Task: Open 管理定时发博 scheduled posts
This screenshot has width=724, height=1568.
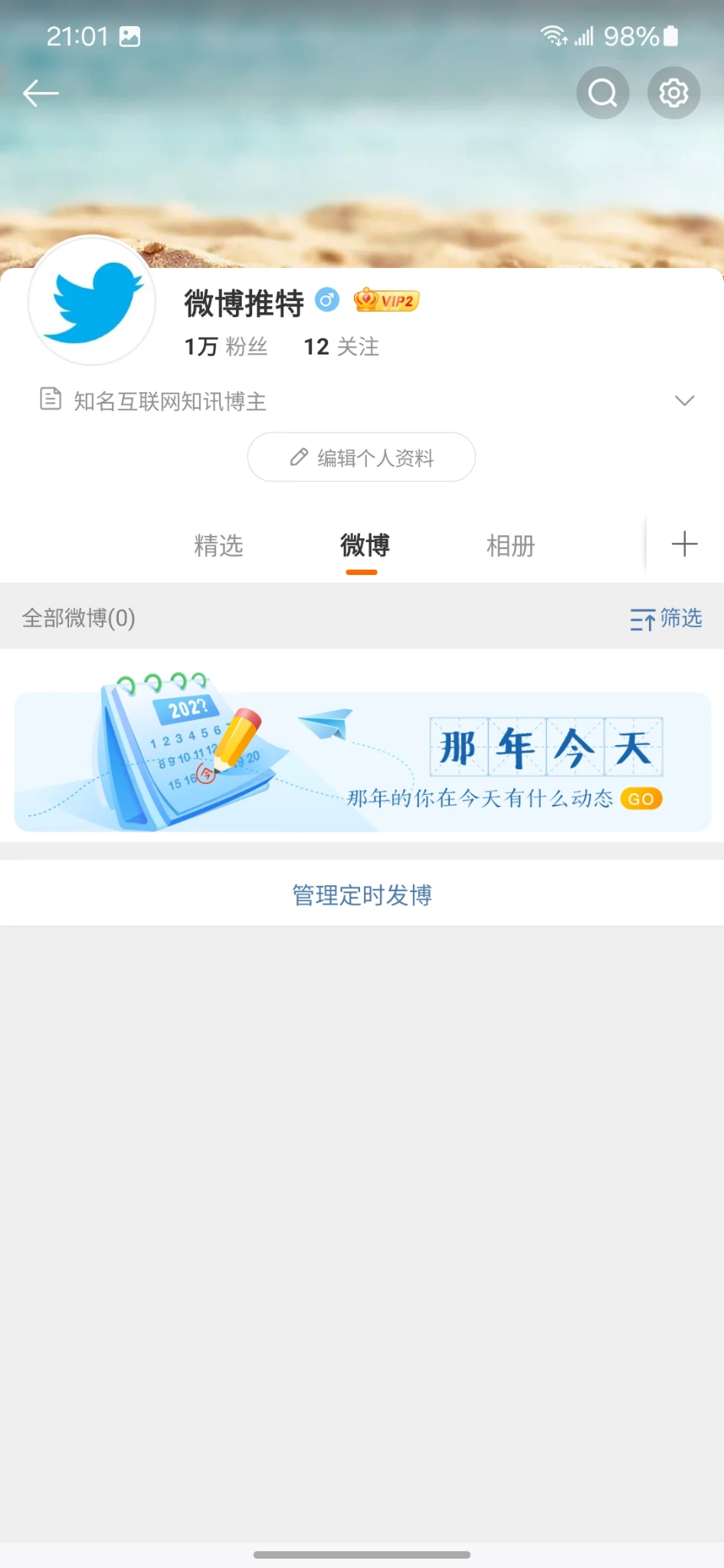Action: click(362, 894)
